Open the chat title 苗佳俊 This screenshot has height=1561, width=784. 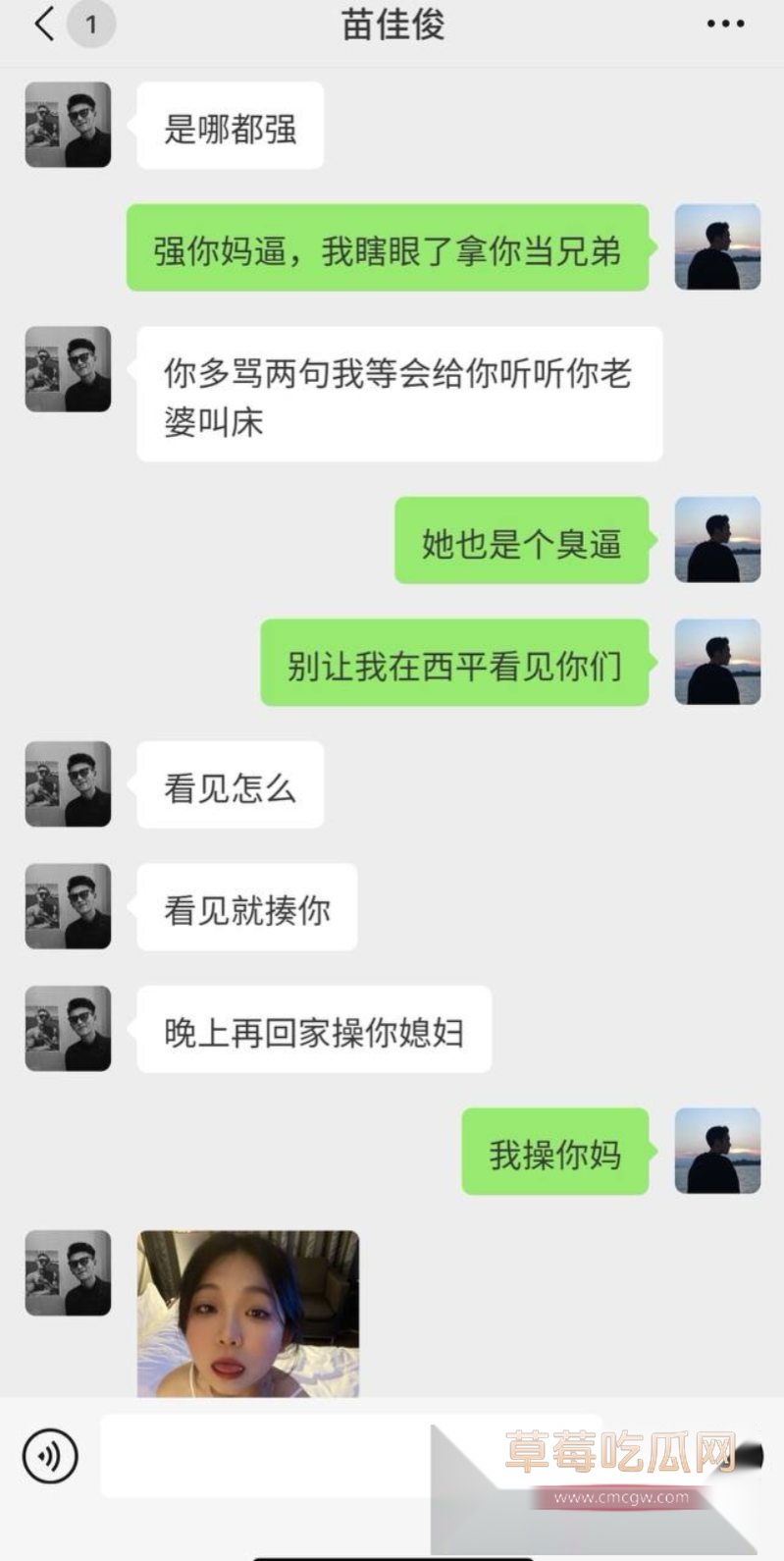pyautogui.click(x=392, y=25)
